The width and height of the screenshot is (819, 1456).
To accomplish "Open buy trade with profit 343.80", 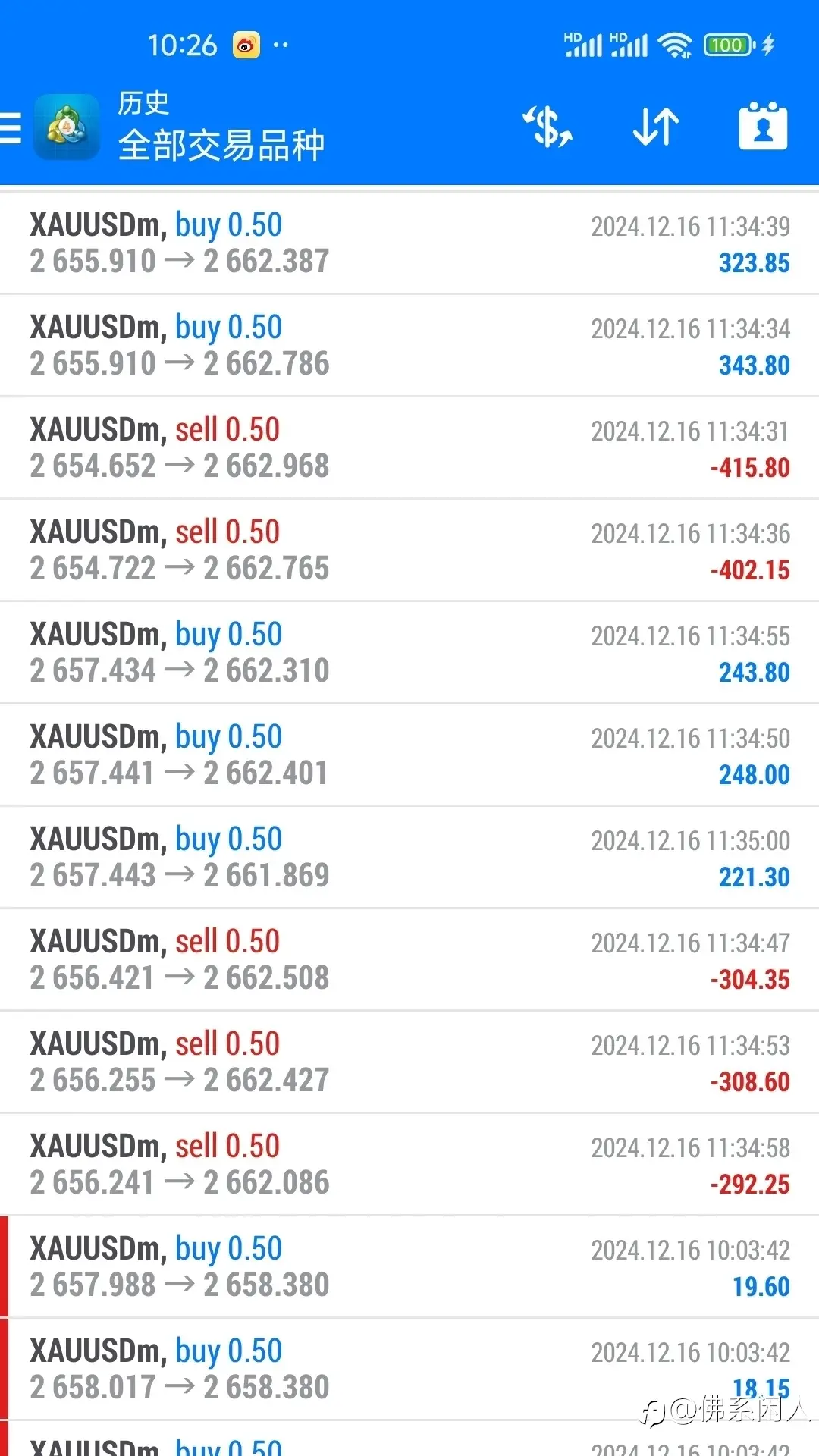I will (409, 345).
